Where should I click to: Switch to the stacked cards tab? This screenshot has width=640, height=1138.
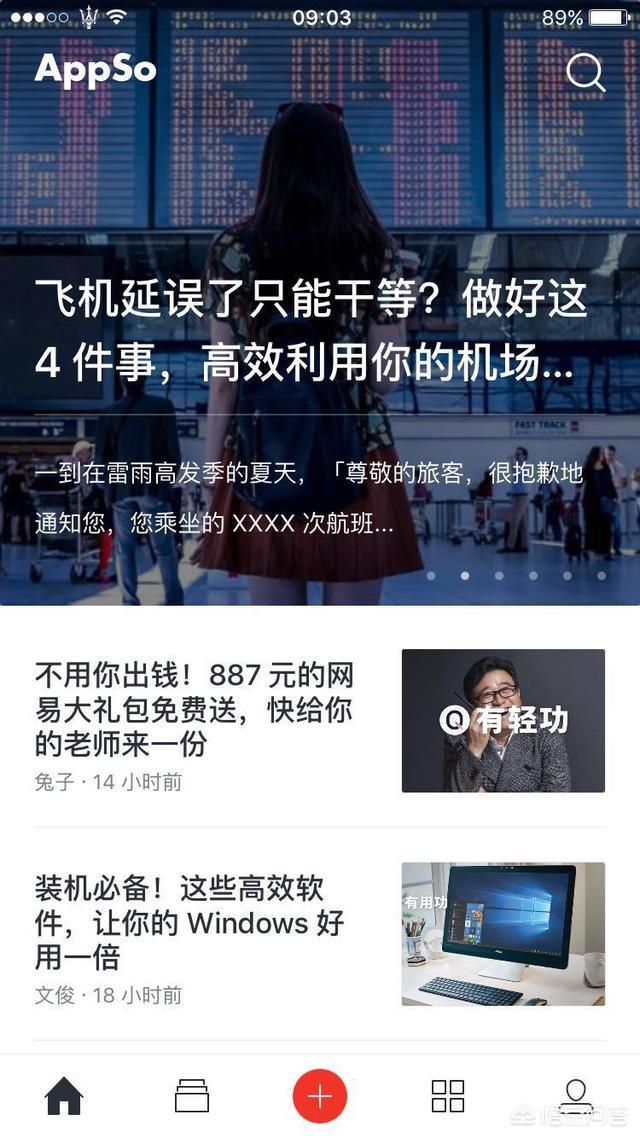tap(192, 1096)
